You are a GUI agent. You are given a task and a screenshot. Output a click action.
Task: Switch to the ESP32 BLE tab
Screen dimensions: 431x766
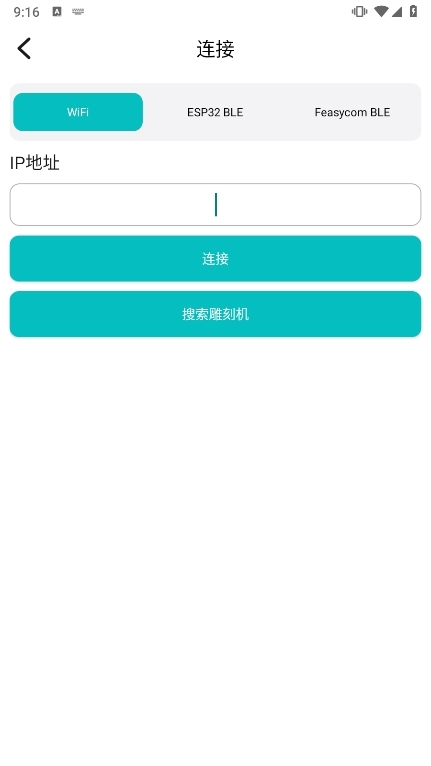(215, 112)
